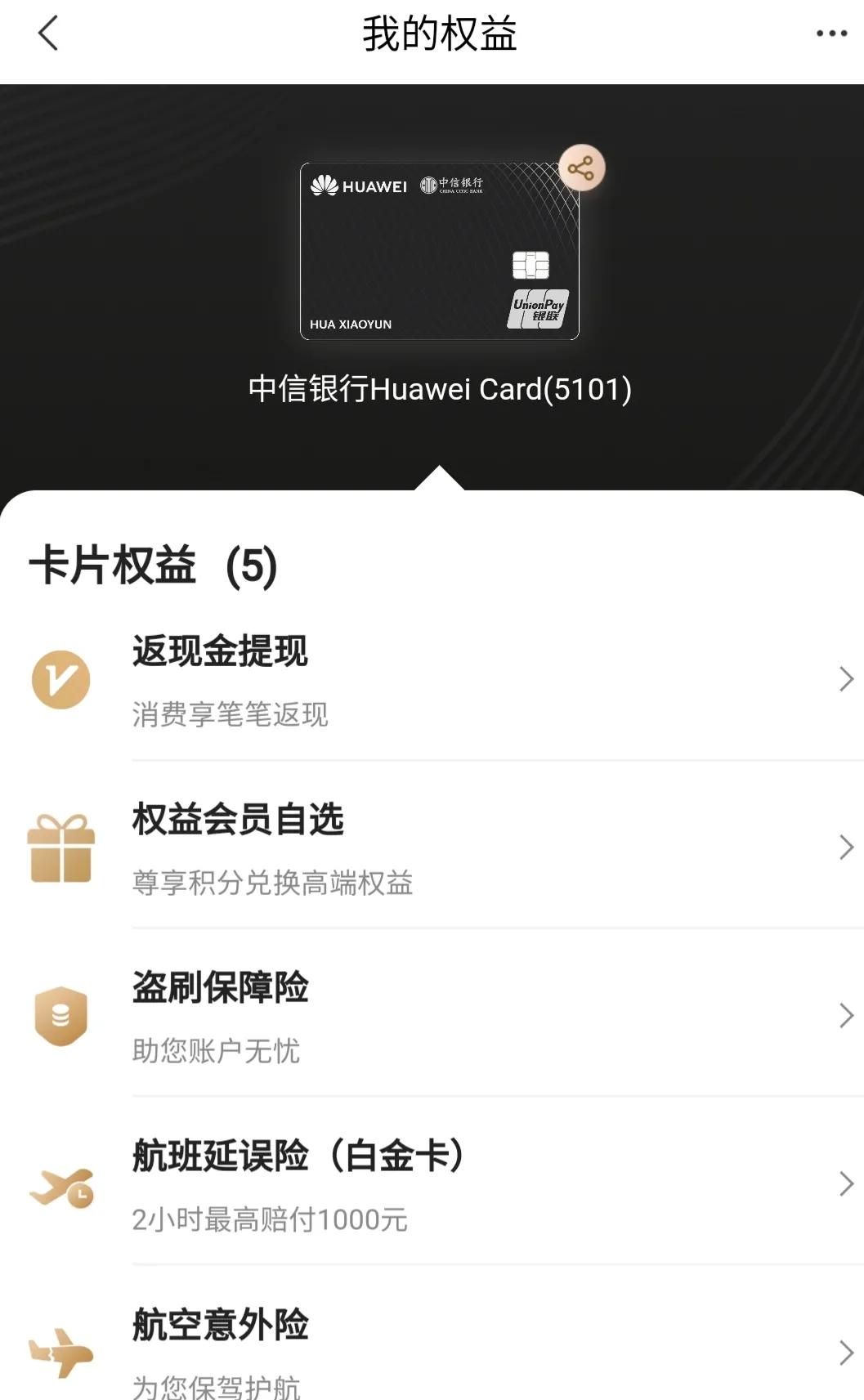Select the gift icon for 权益会员自选
Image resolution: width=864 pixels, height=1400 pixels.
coord(61,848)
